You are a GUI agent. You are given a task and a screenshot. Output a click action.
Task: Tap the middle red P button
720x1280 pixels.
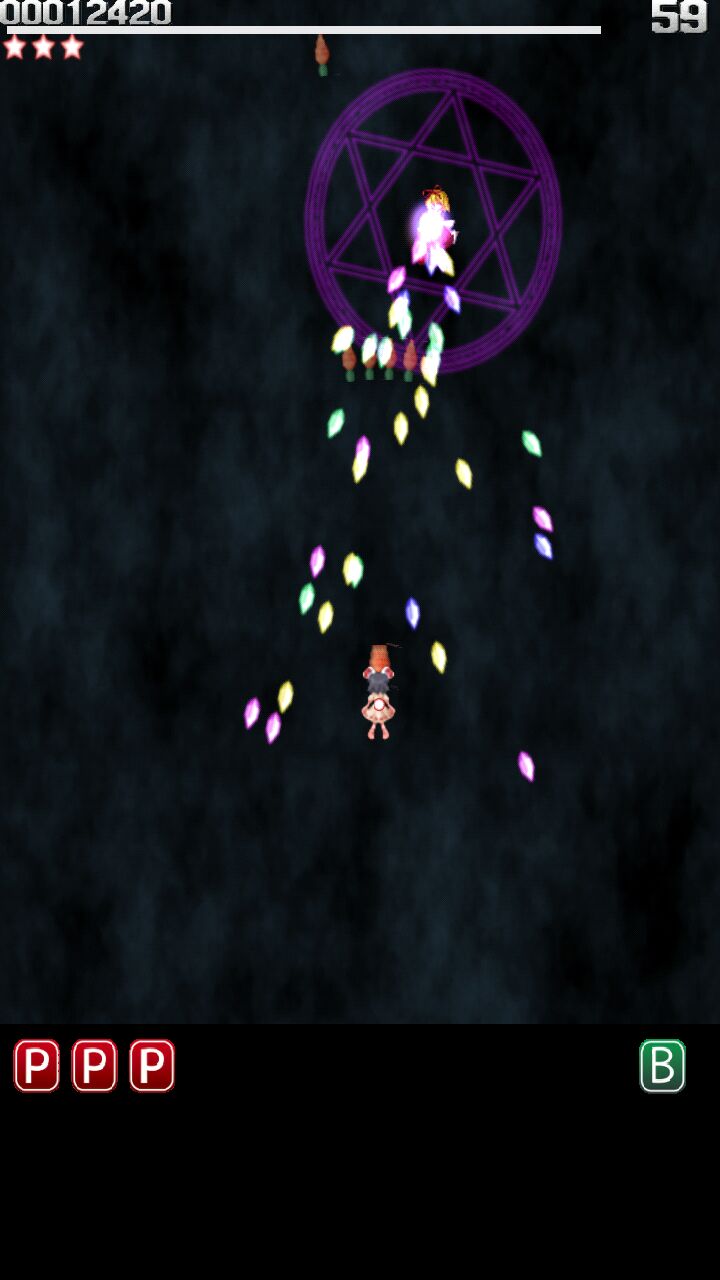point(94,1066)
